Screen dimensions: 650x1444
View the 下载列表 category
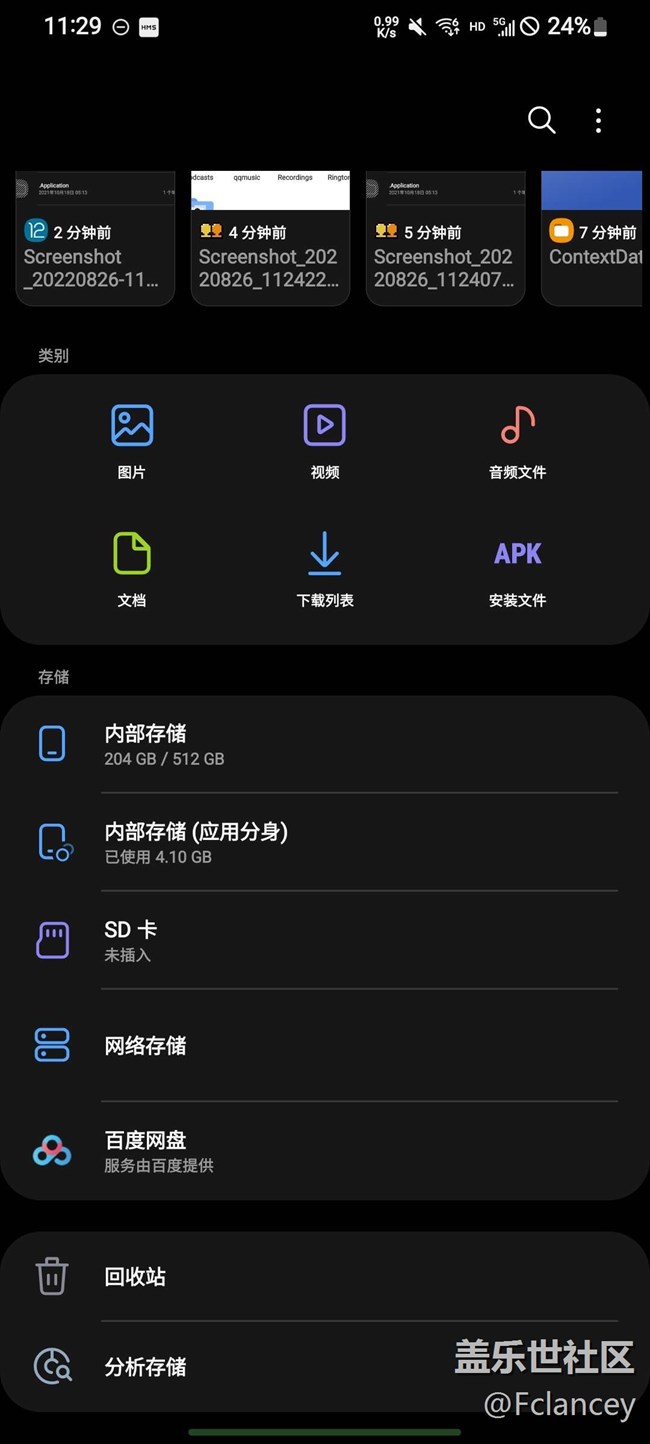click(x=325, y=568)
